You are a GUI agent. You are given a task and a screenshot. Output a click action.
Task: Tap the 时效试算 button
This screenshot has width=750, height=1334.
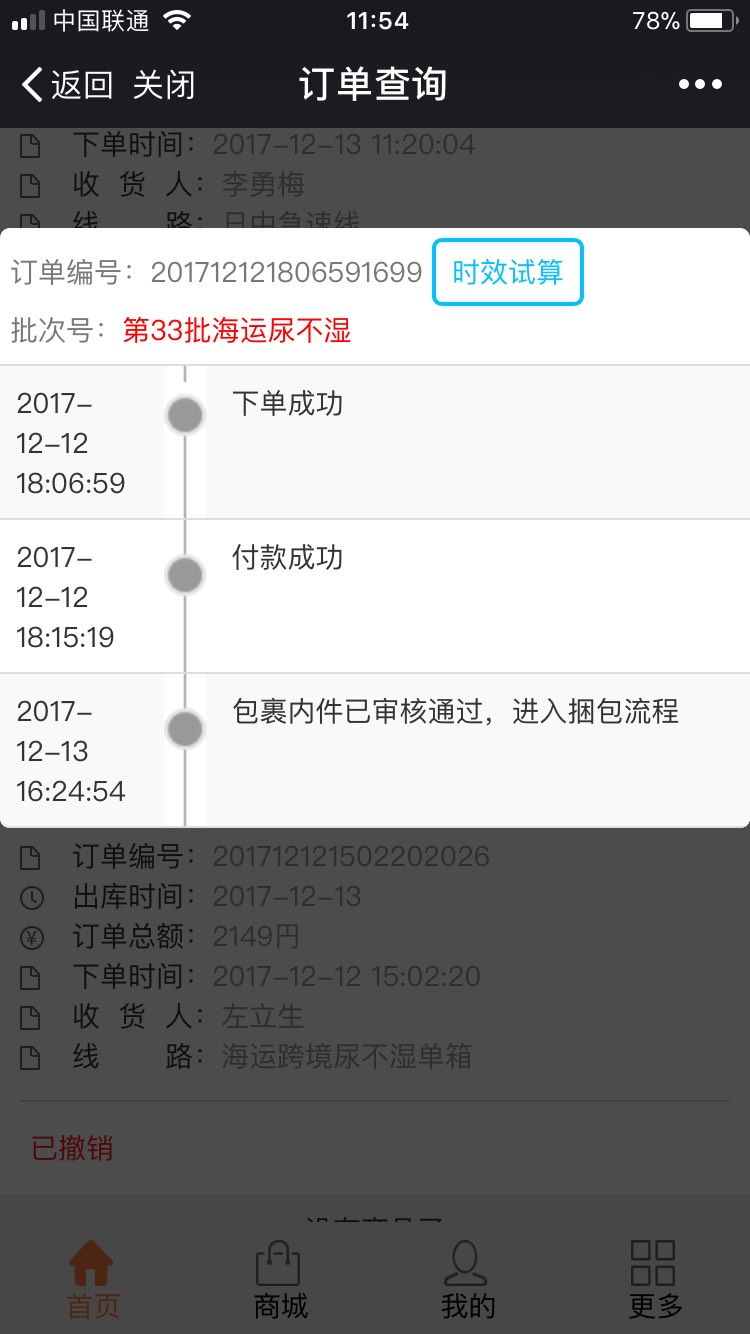[x=507, y=272]
